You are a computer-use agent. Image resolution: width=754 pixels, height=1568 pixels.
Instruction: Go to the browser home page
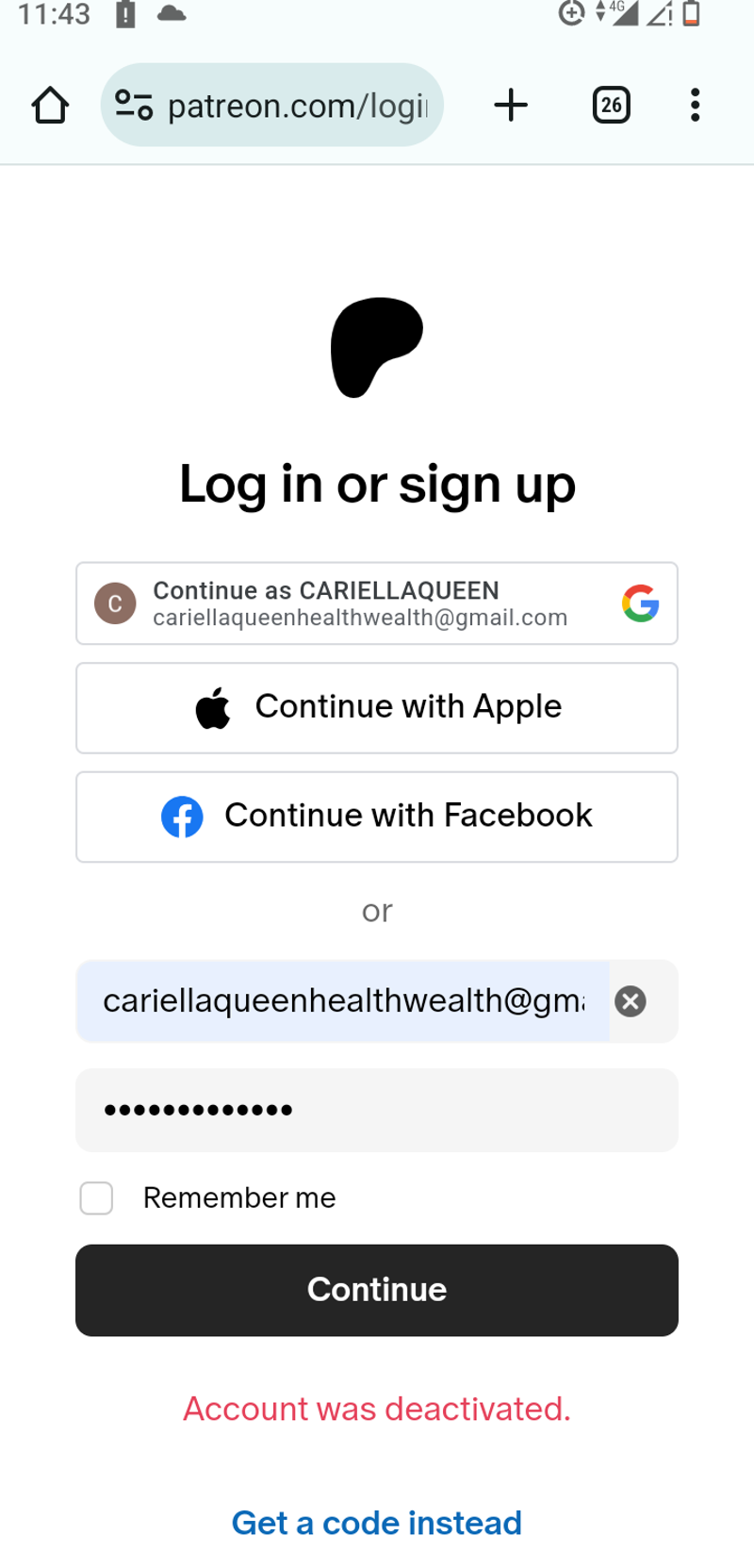coord(50,106)
